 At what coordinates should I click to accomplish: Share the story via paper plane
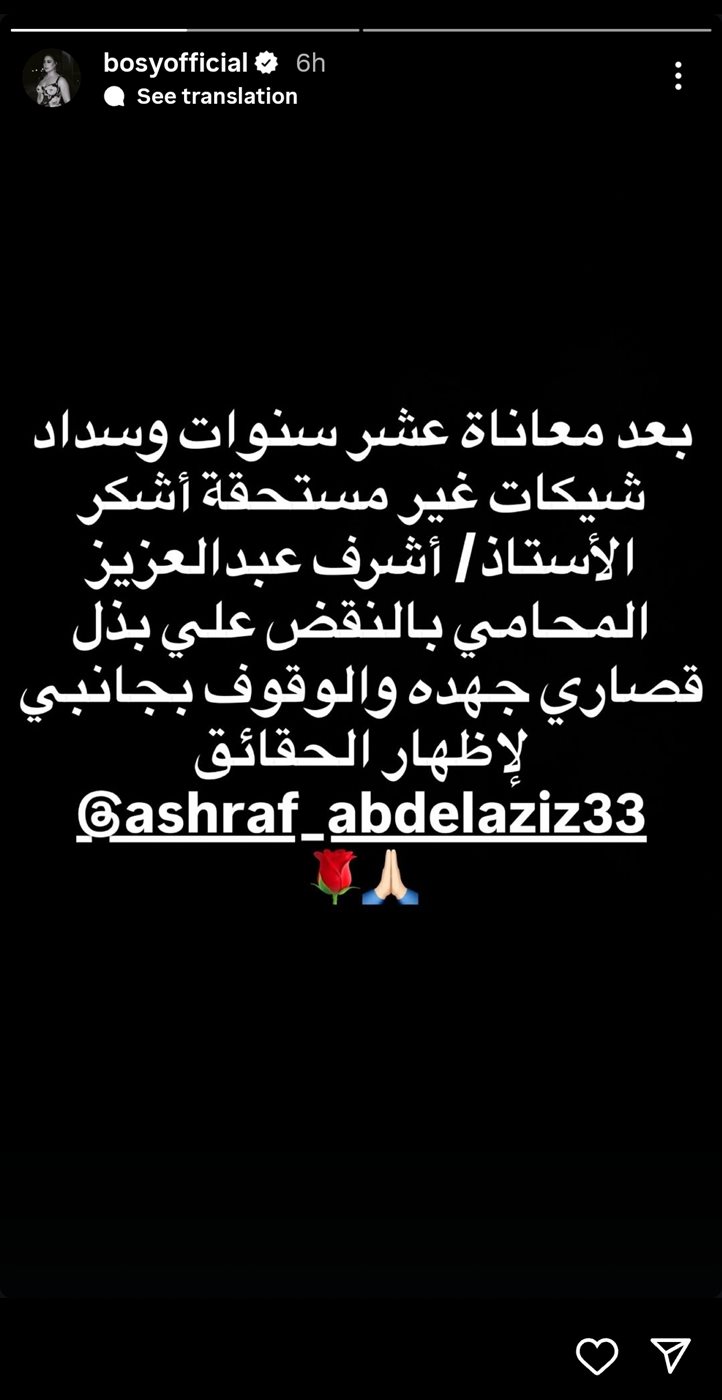coord(670,1355)
